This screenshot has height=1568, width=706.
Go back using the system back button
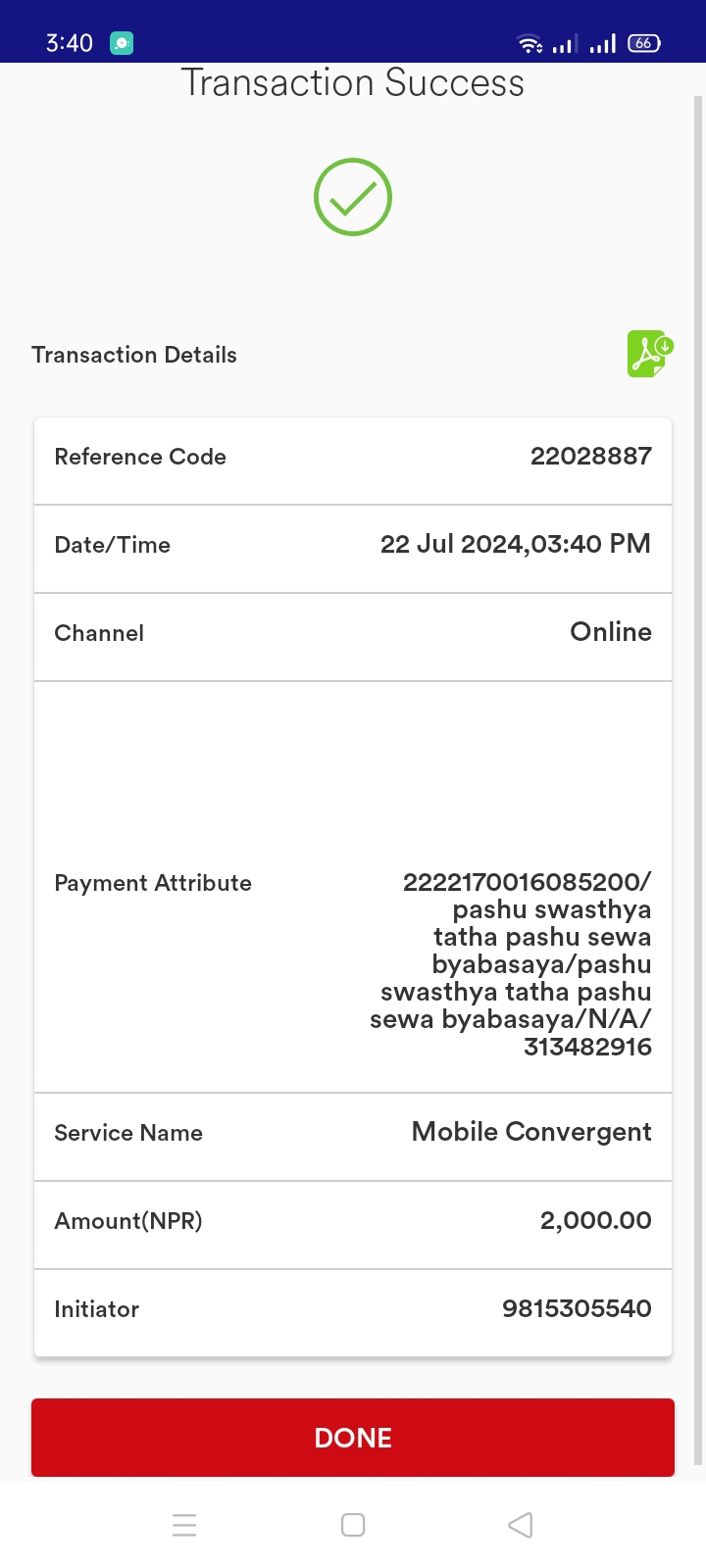pyautogui.click(x=521, y=1525)
